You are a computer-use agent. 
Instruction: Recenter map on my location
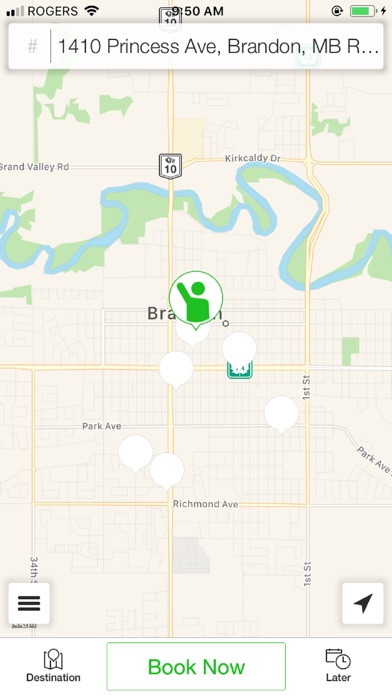tap(363, 603)
